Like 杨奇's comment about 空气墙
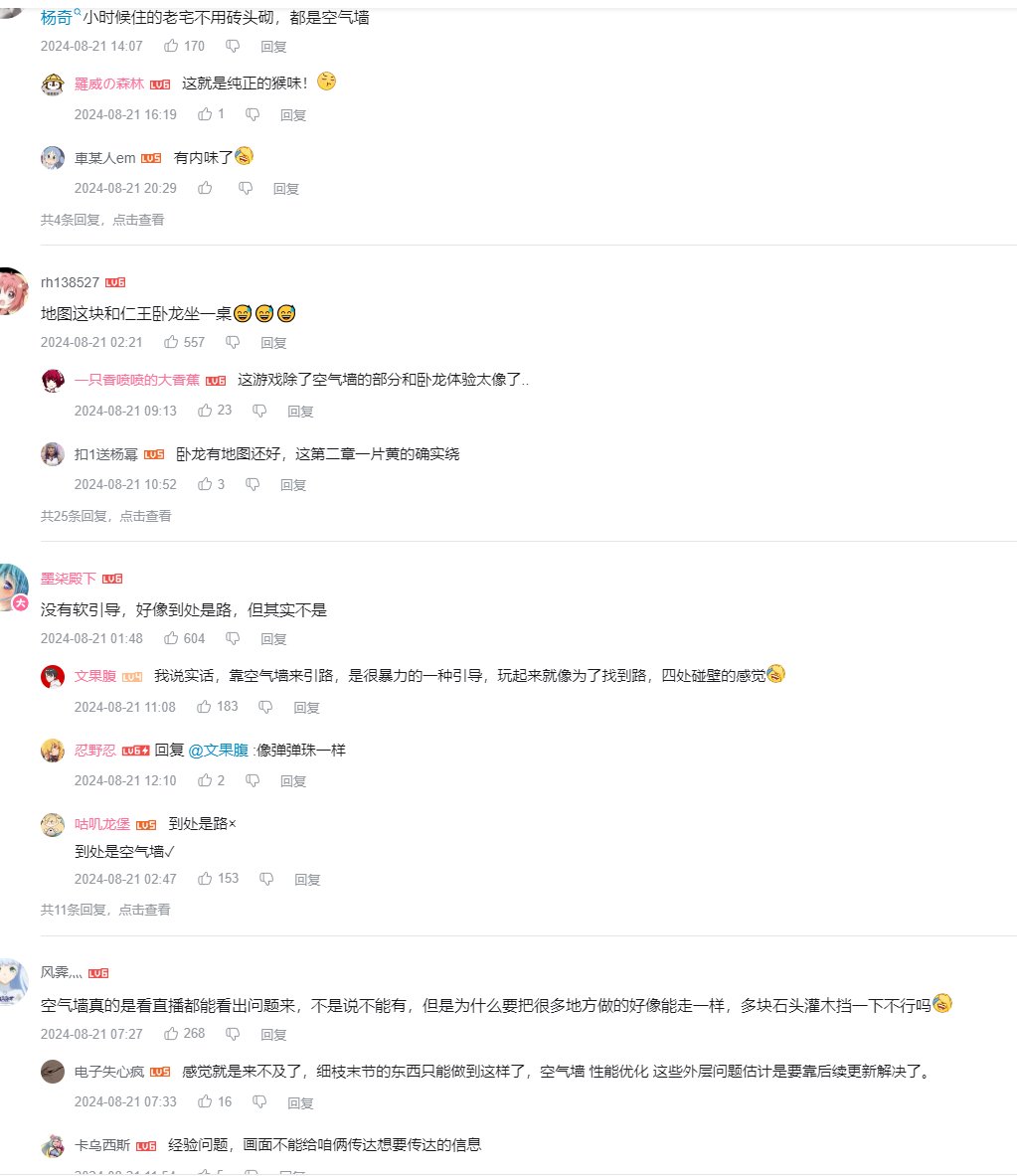The height and width of the screenshot is (1176, 1017). [172, 46]
